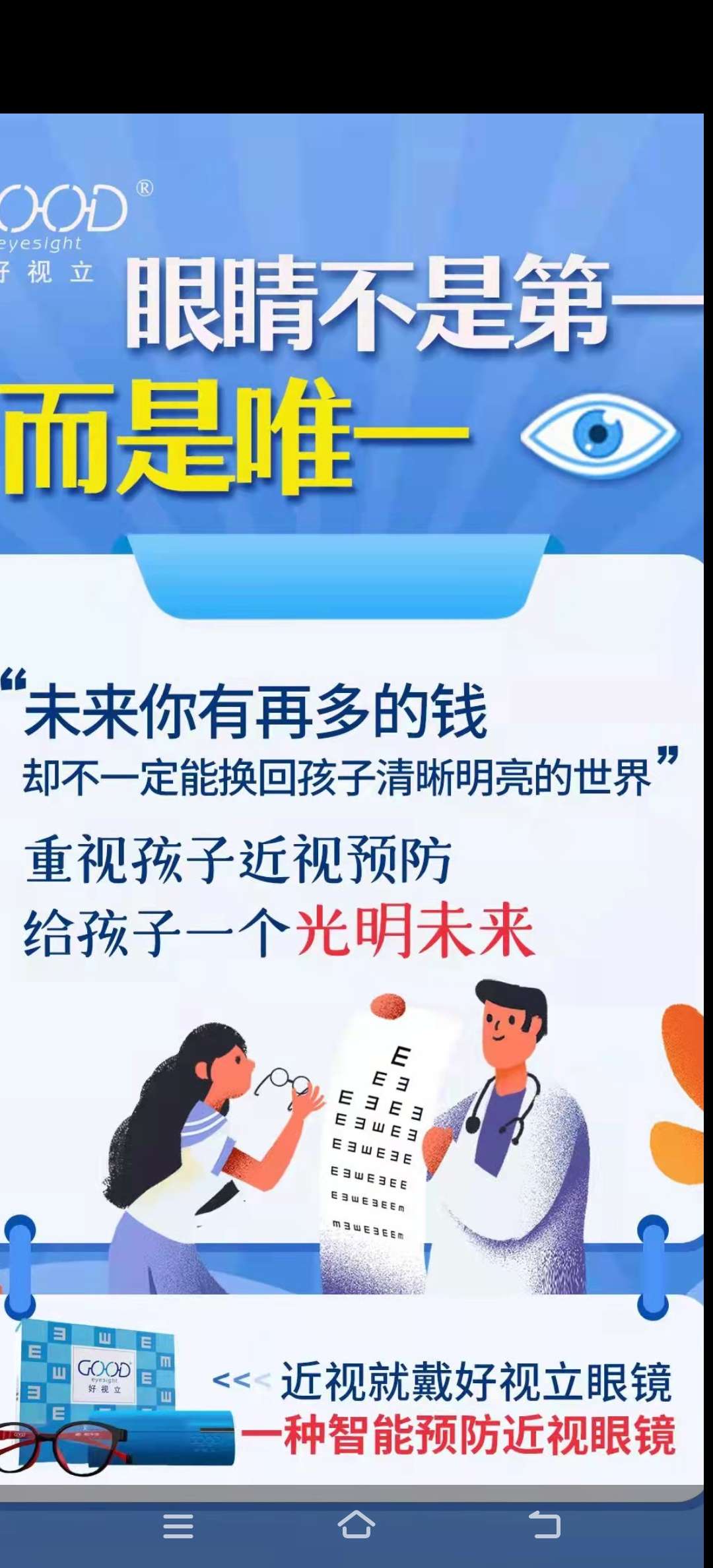The image size is (713, 1568).
Task: Go back with the navigation bar arrow
Action: 545,1525
